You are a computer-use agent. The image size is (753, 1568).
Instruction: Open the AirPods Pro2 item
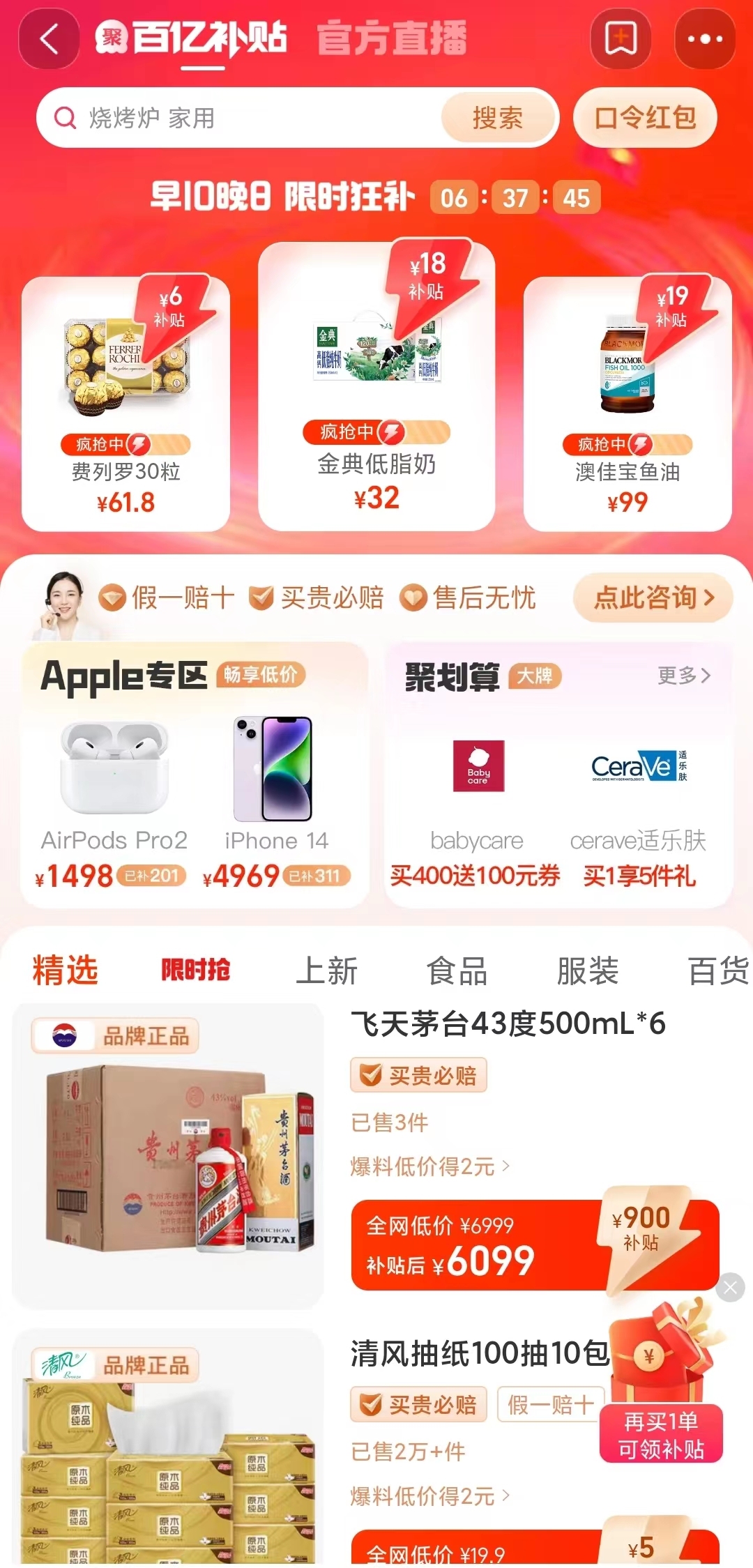114,802
